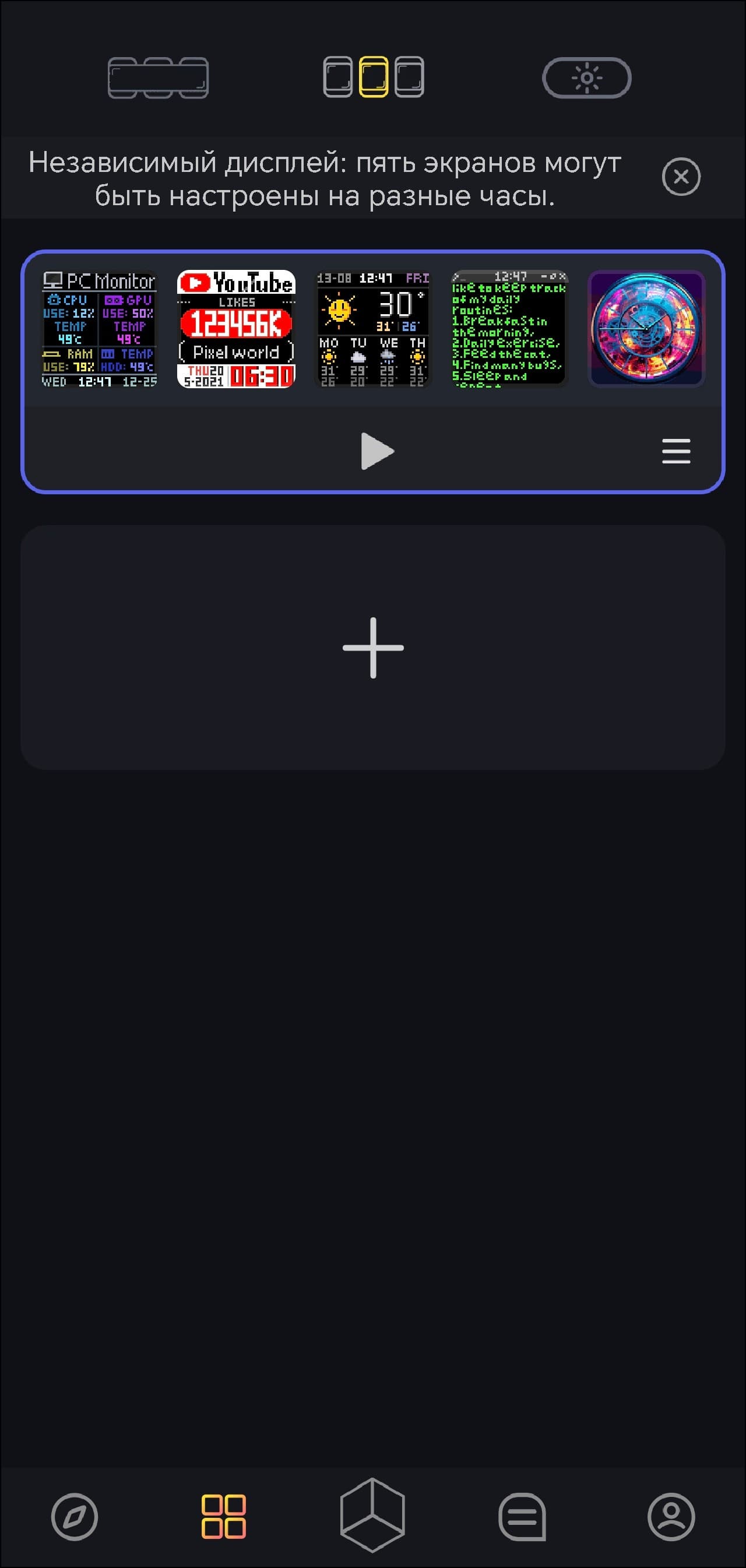
Task: Switch to the four-squares grid tab
Action: 223,1516
